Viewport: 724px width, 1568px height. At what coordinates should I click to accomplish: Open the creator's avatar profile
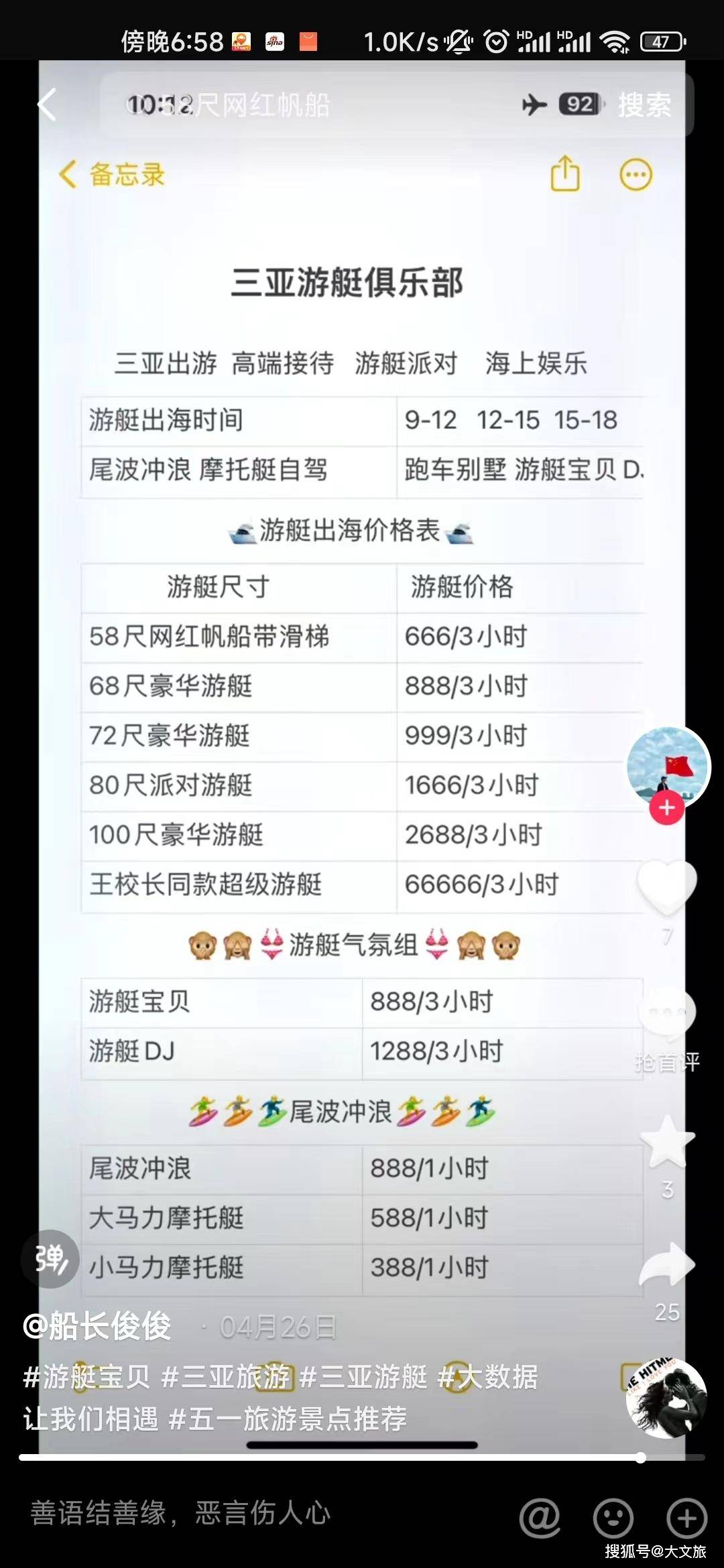[x=668, y=766]
